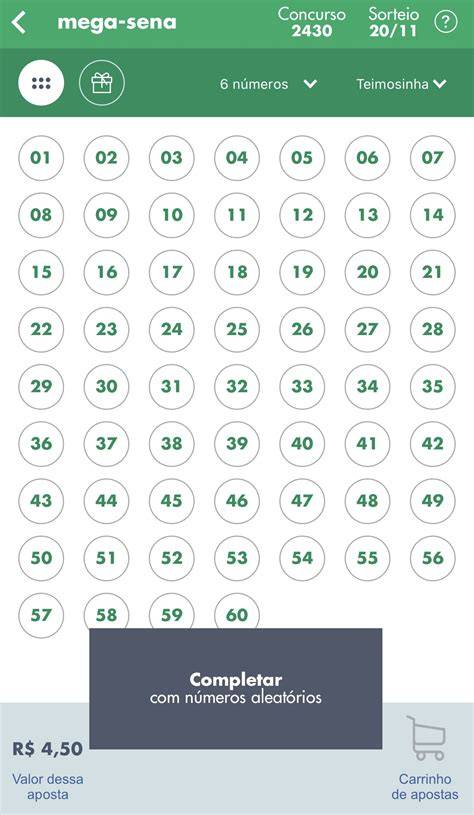Complete the bet with random numbers
The width and height of the screenshot is (474, 815).
[236, 689]
